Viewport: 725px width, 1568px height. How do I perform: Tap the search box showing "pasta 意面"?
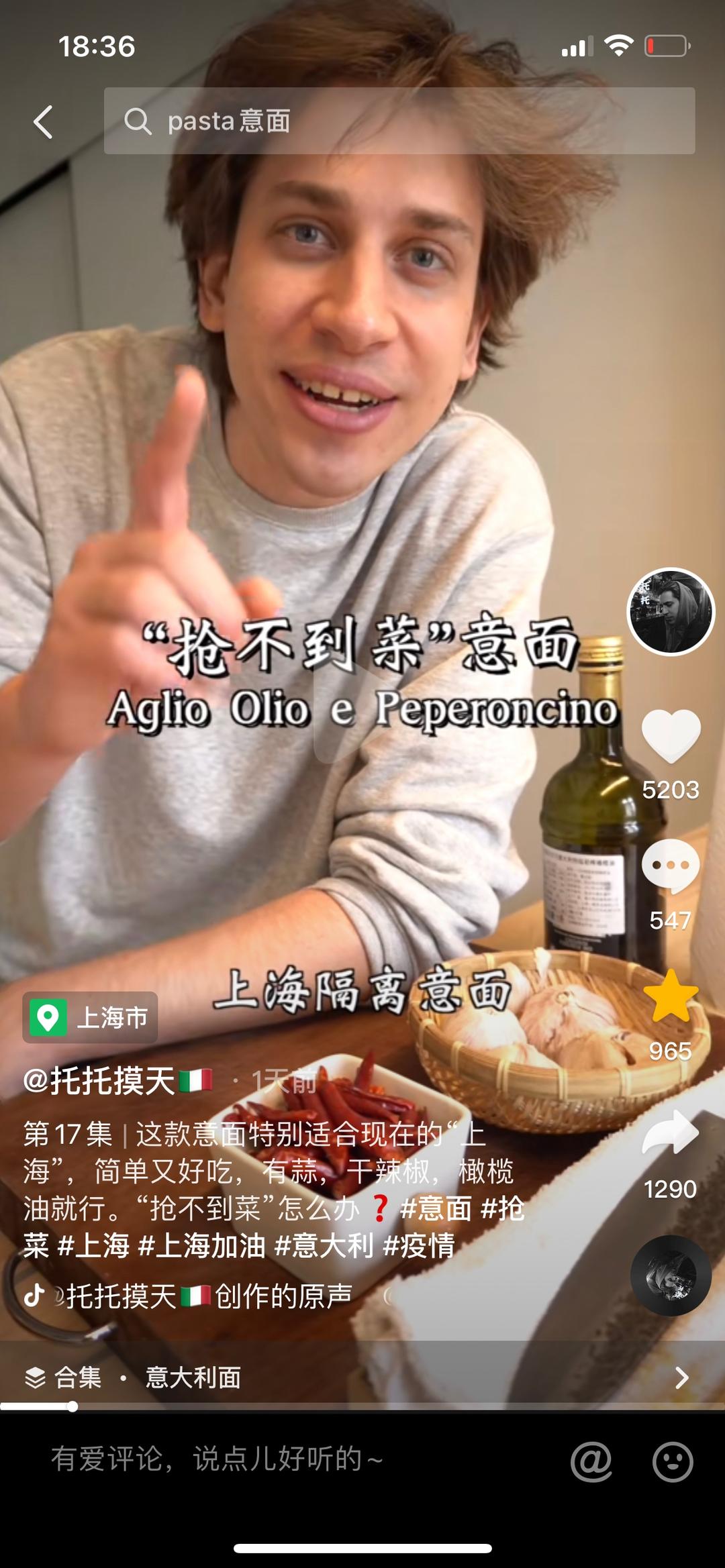point(399,121)
